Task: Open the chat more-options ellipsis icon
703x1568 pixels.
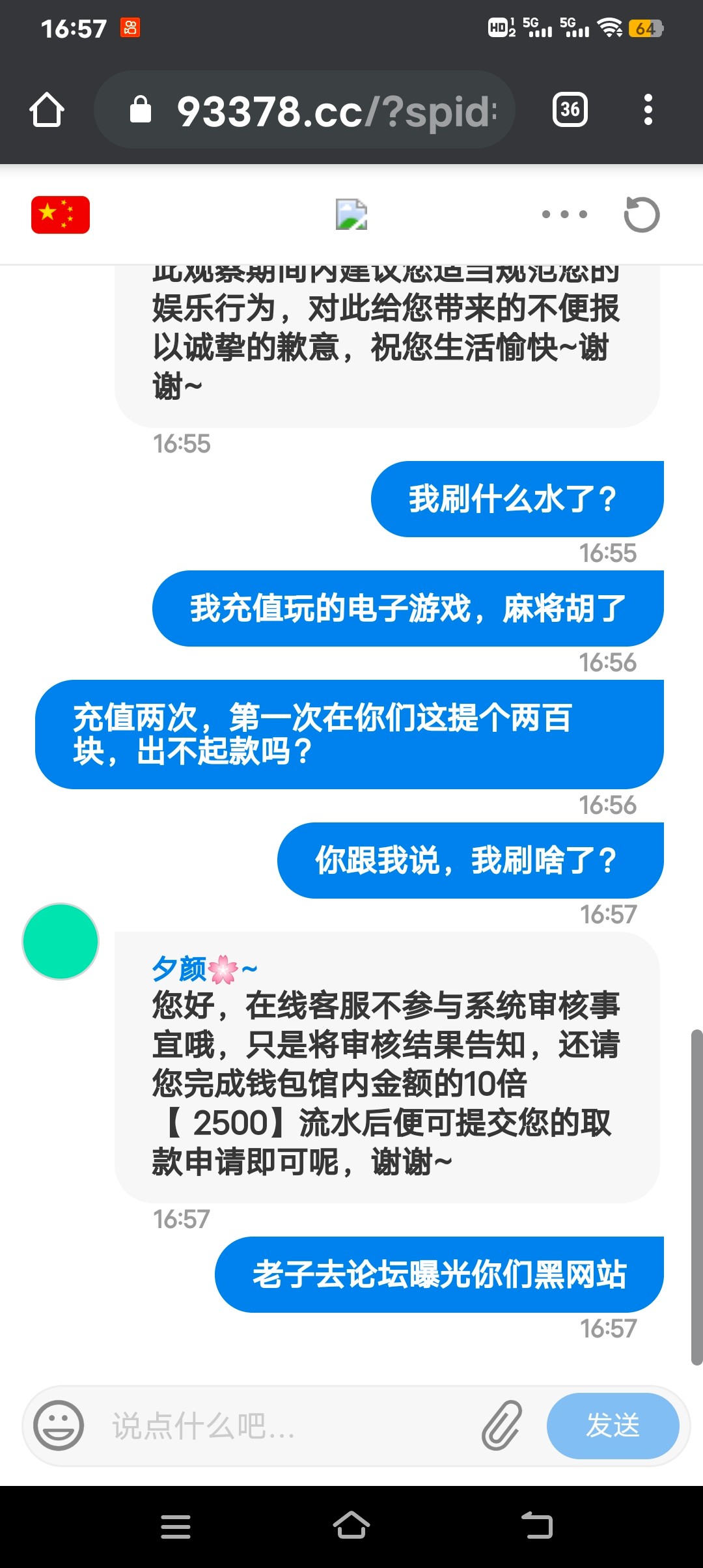Action: (564, 214)
